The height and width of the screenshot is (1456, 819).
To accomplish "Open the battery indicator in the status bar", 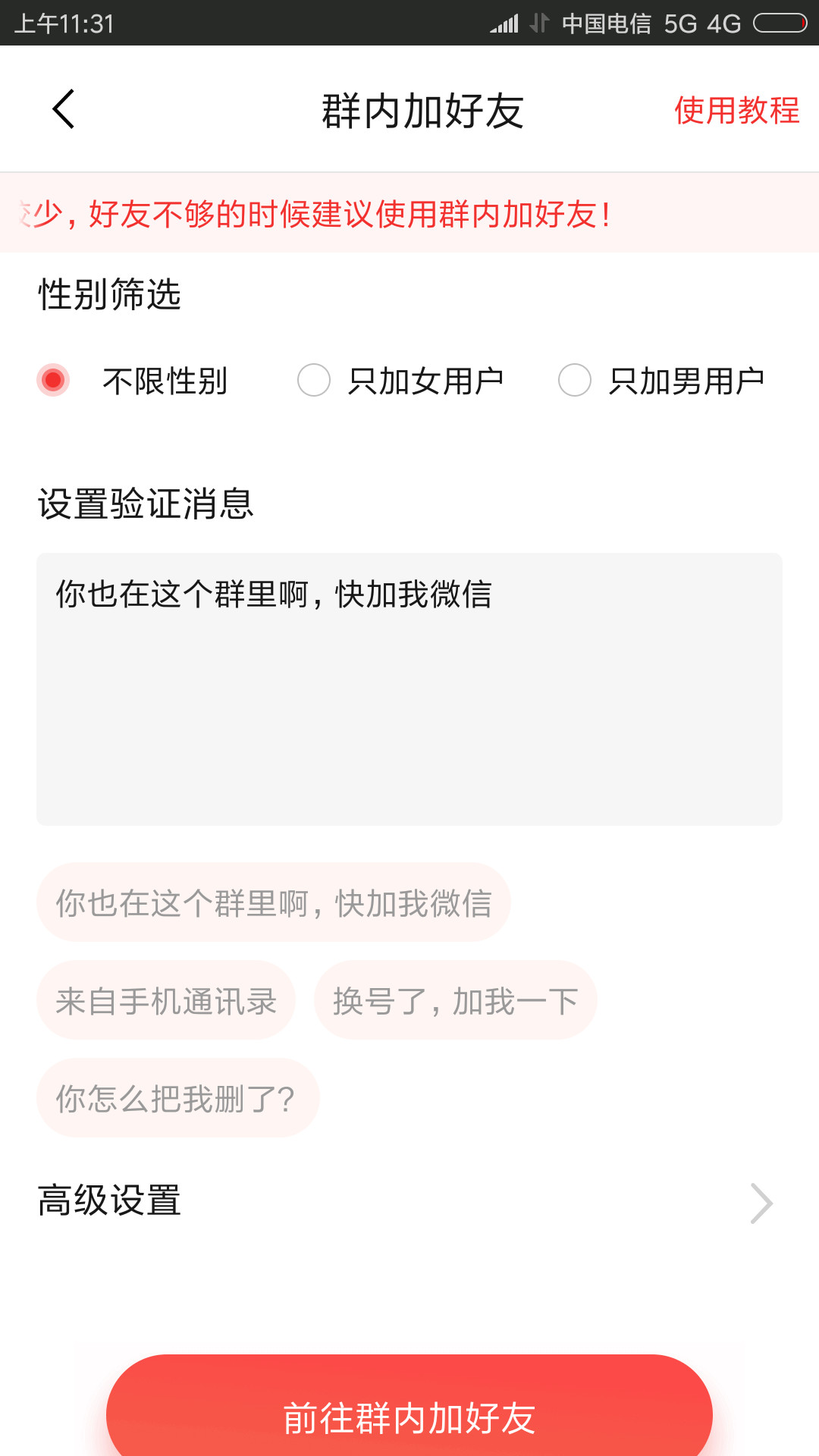I will (x=775, y=23).
